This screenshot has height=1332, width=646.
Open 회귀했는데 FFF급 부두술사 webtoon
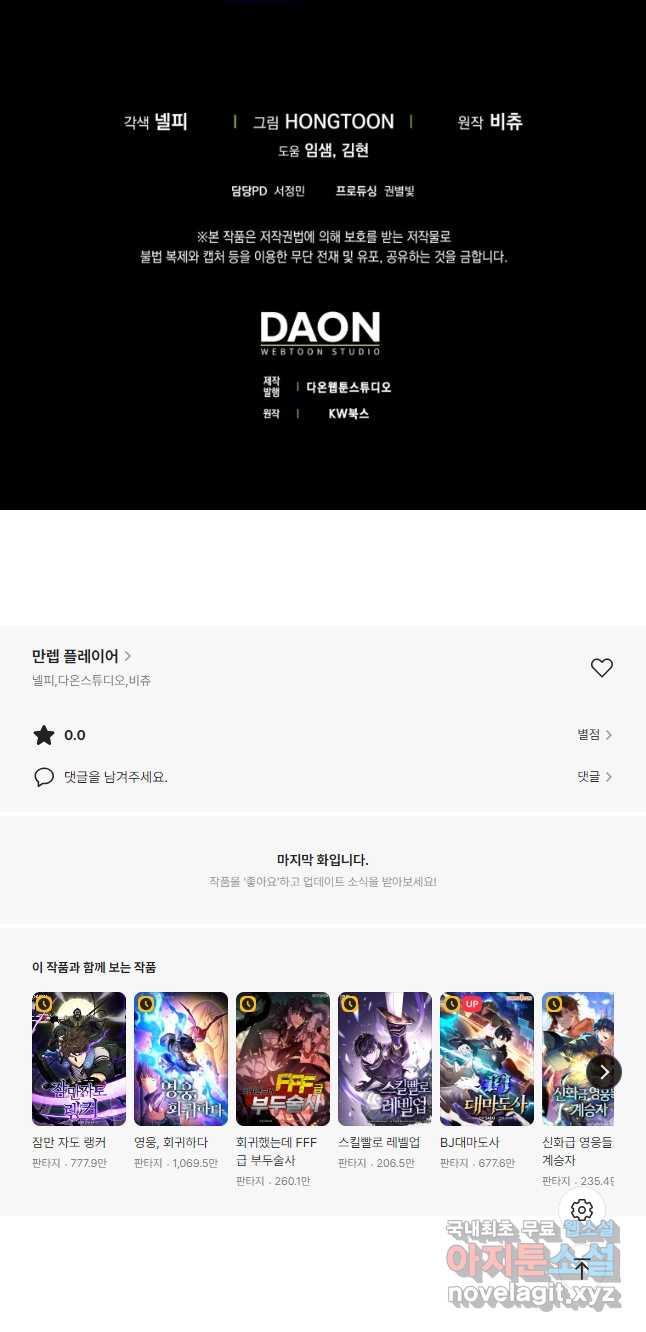[283, 1059]
